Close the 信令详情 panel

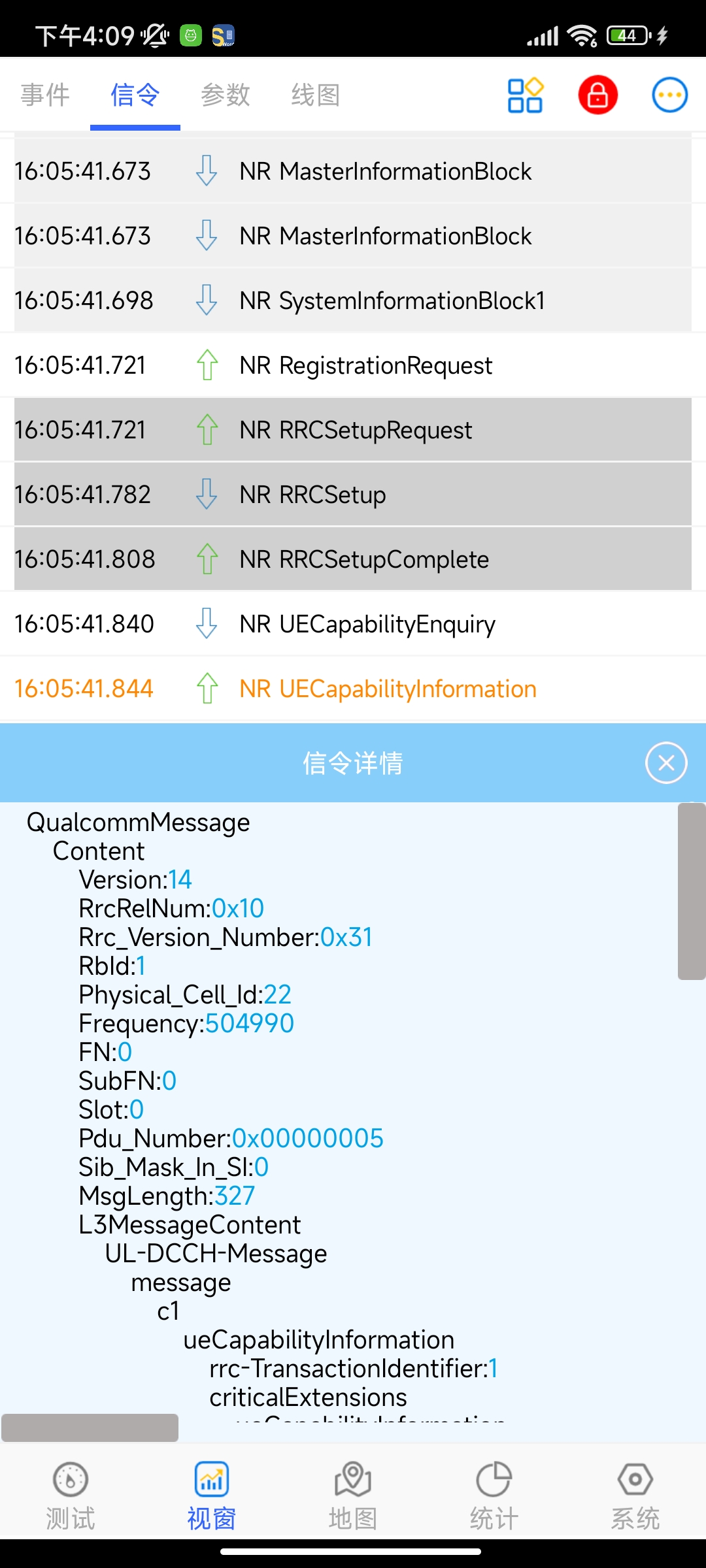coord(666,762)
